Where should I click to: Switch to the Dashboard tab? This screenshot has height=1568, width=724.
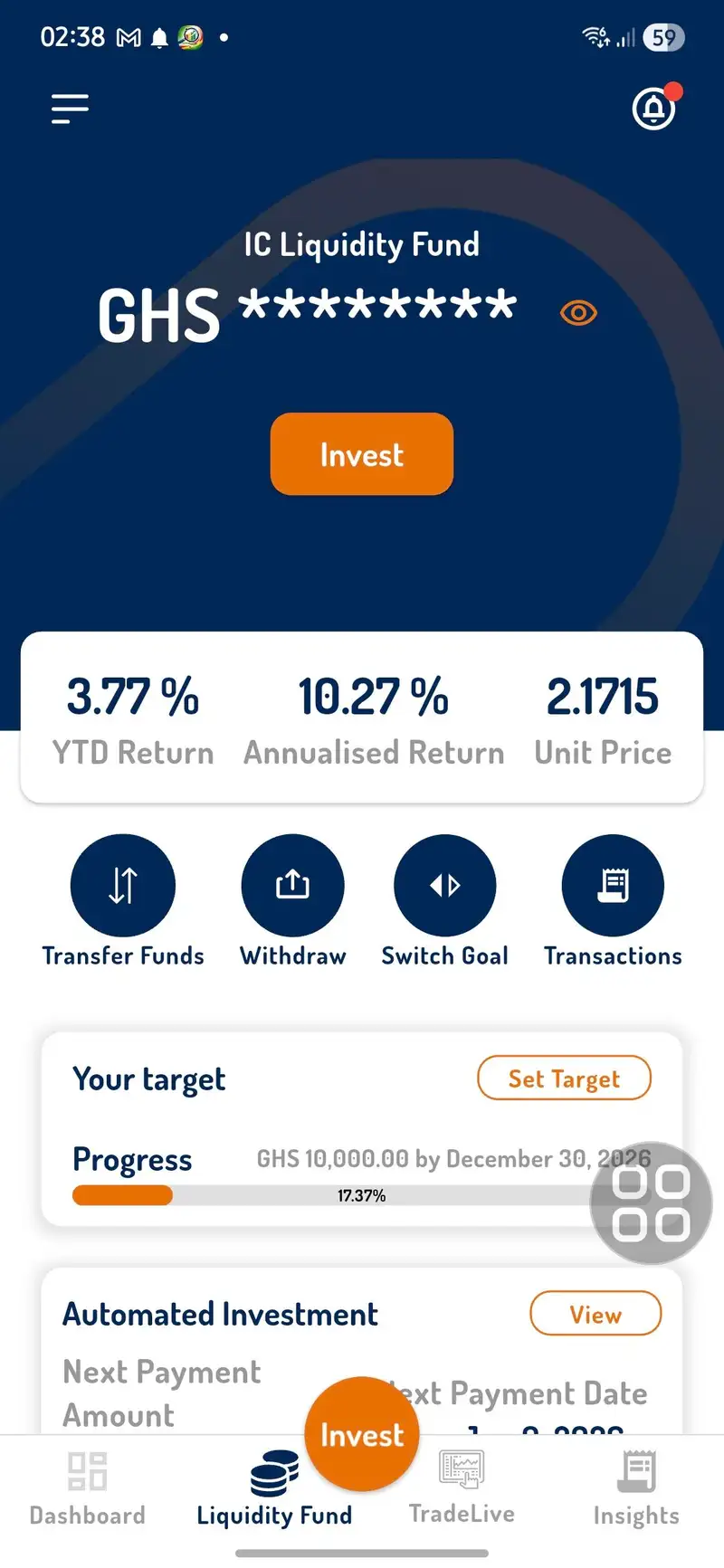coord(88,1488)
